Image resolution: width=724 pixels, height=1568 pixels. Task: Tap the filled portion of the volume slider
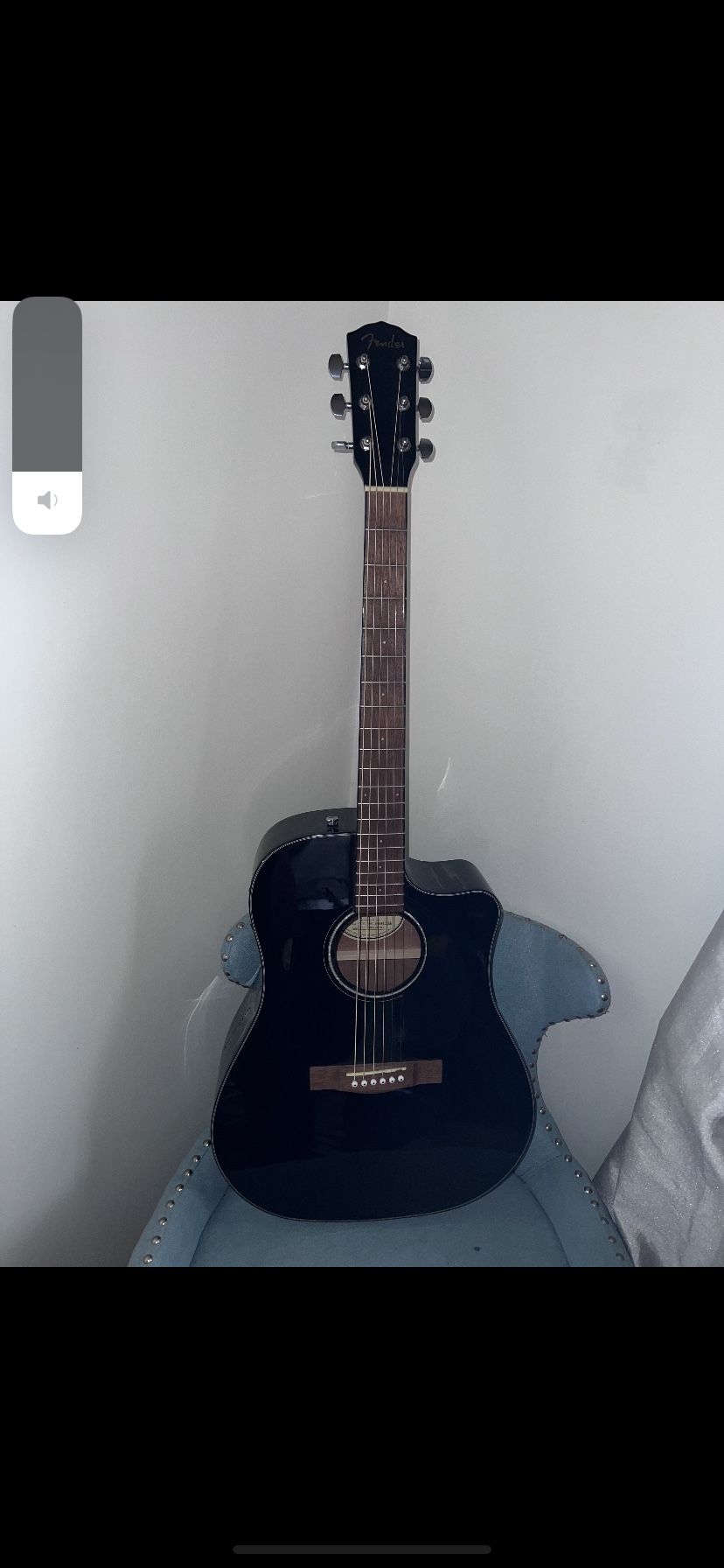coord(47,385)
